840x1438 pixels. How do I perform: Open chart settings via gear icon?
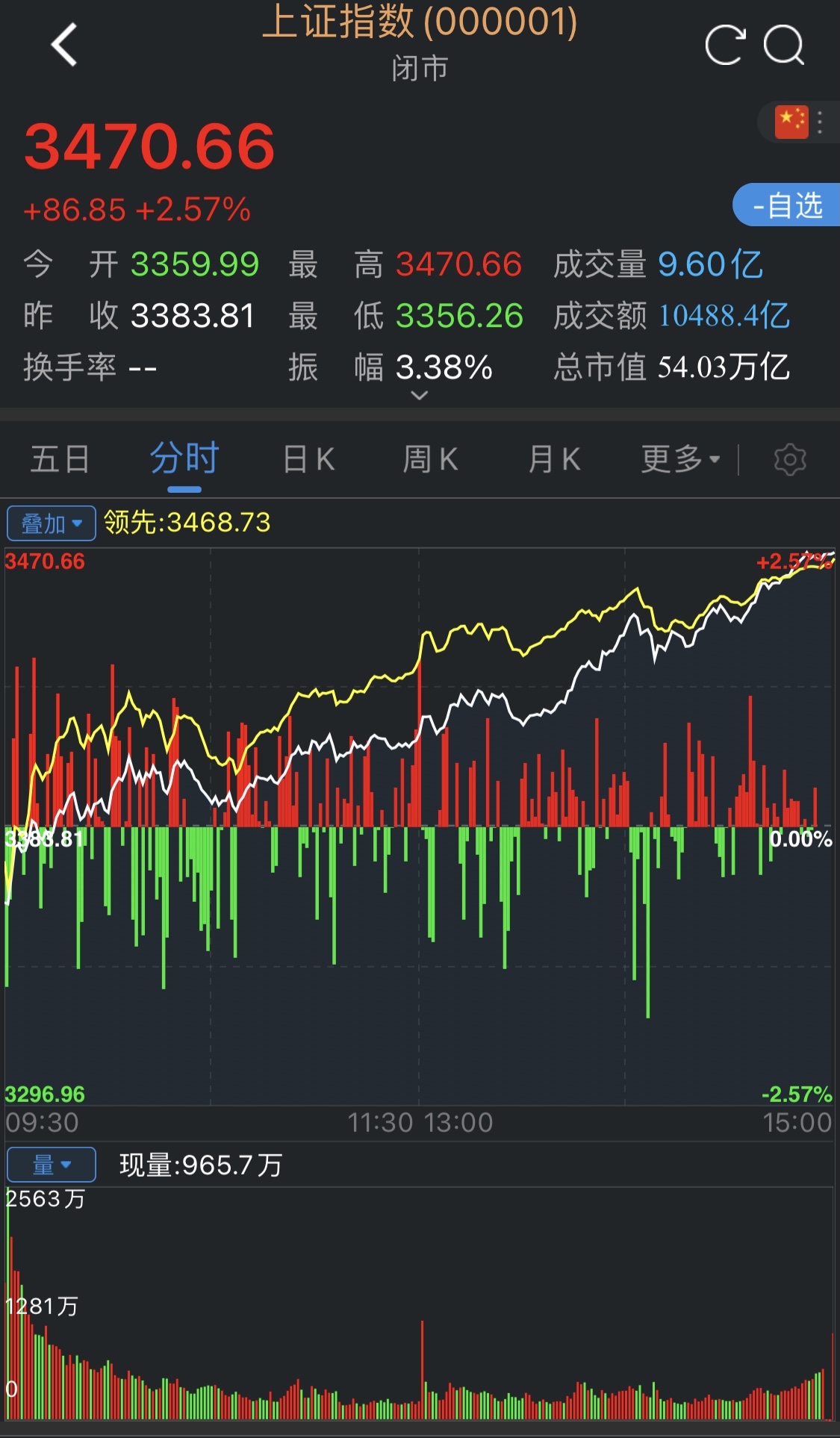click(x=789, y=458)
